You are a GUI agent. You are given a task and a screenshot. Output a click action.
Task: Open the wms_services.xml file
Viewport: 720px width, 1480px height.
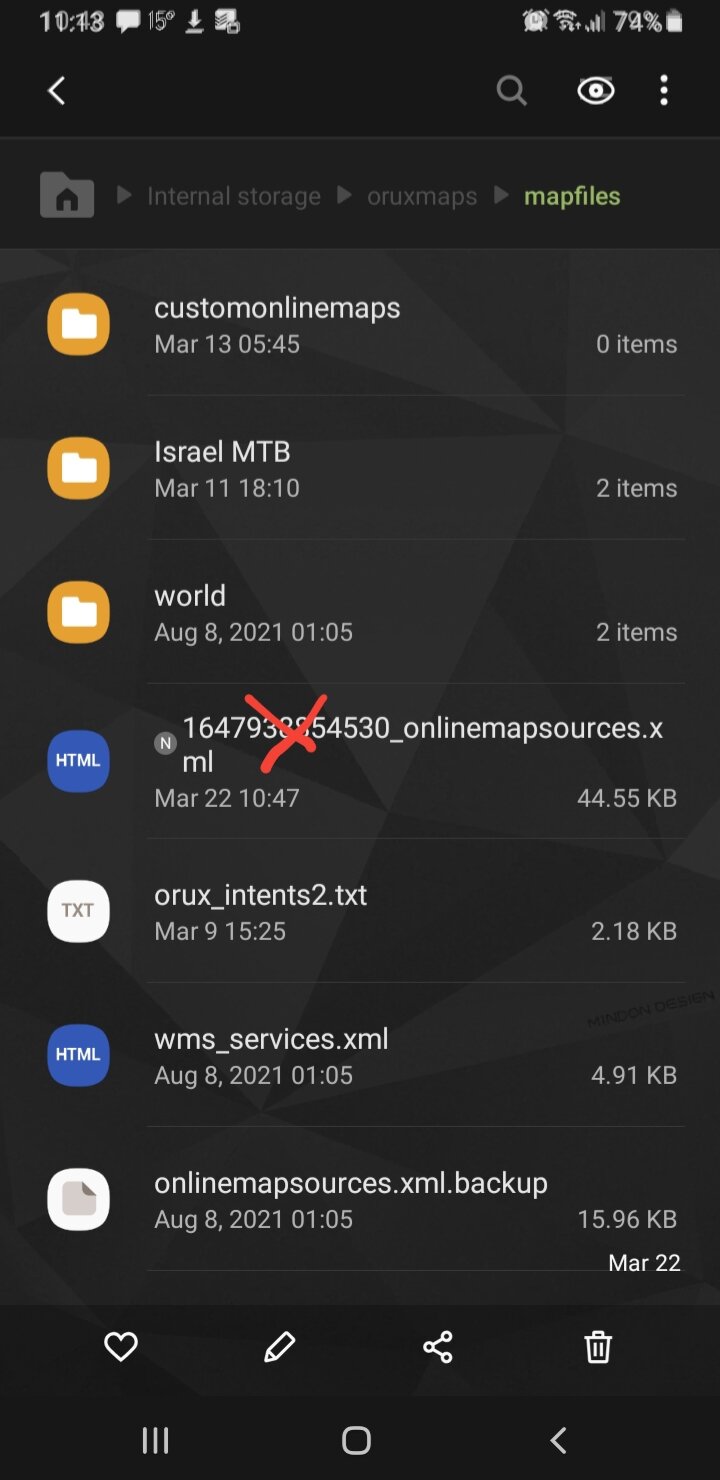coord(360,1054)
